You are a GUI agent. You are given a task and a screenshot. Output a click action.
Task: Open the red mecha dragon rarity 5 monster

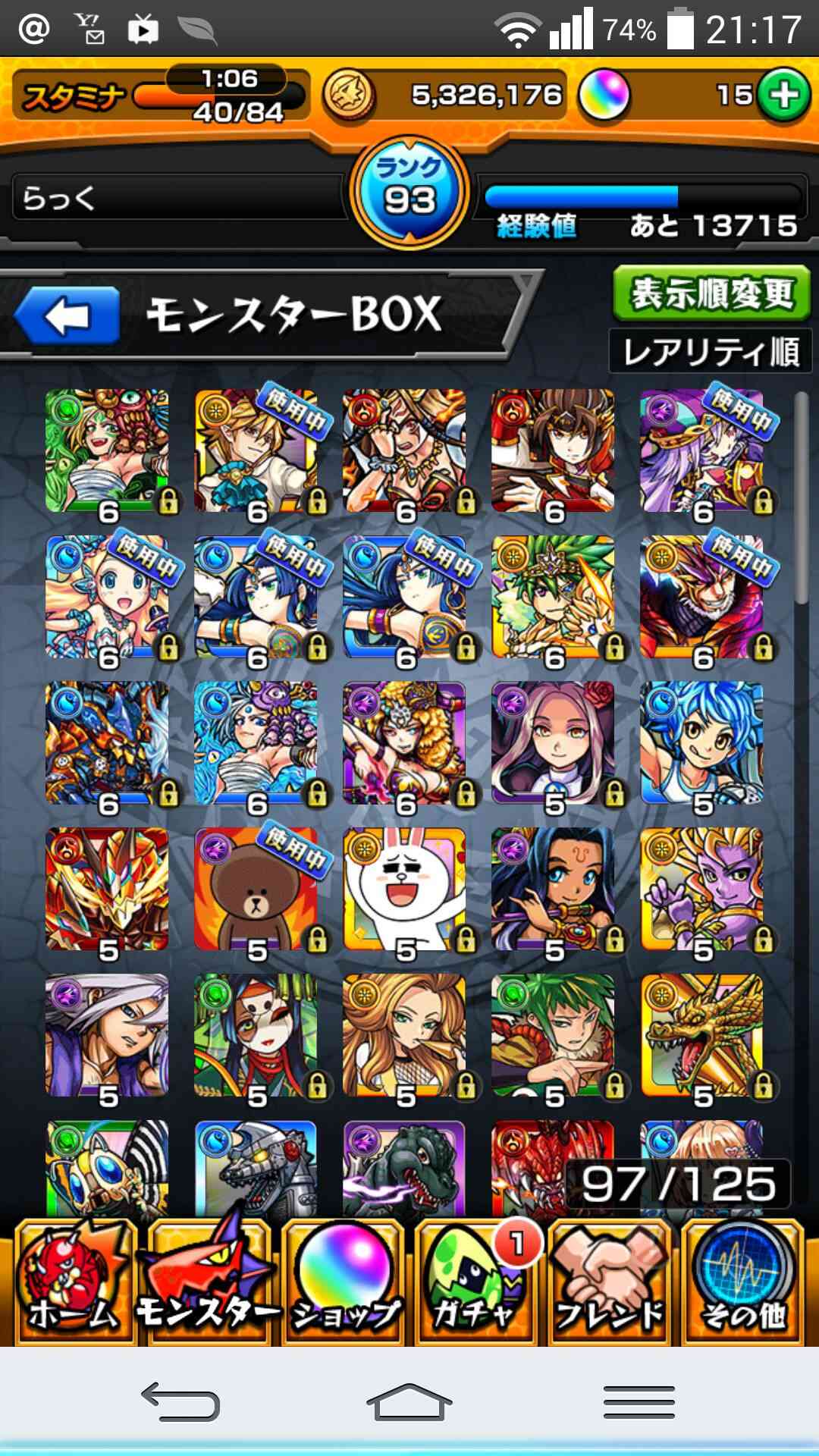click(108, 890)
